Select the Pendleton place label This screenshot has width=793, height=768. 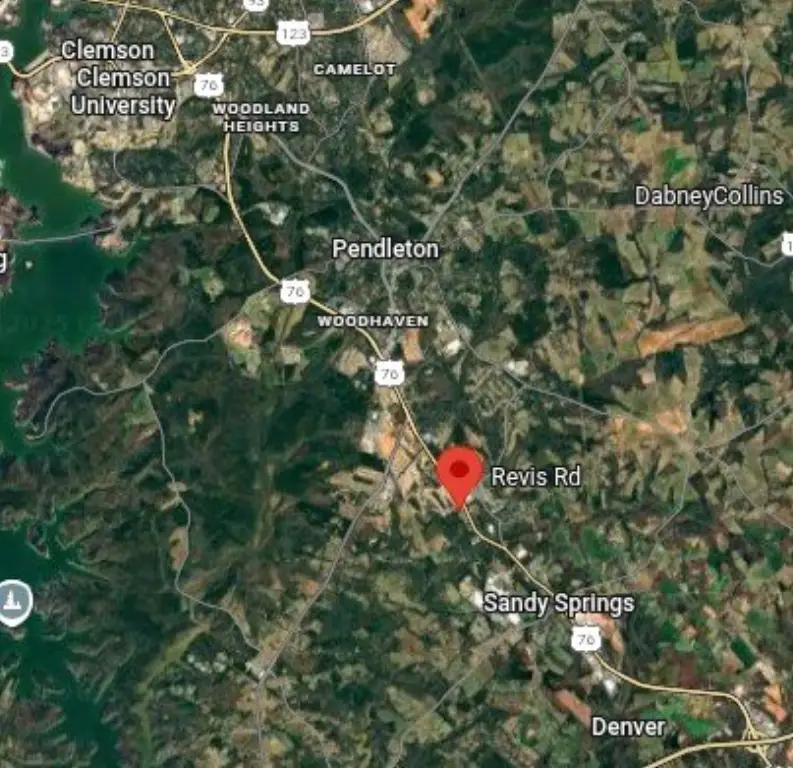pyautogui.click(x=385, y=249)
